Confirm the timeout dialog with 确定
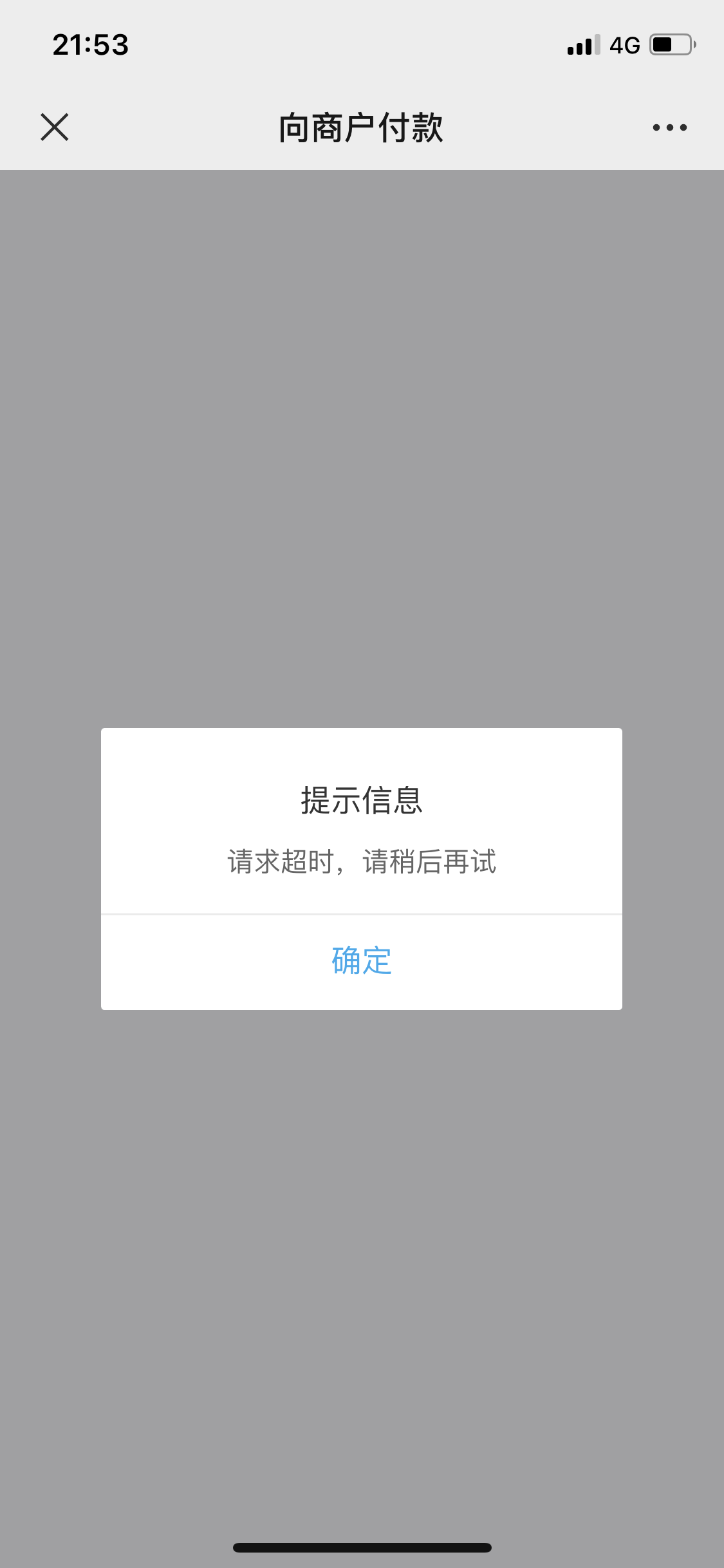This screenshot has height=1568, width=724. click(362, 962)
